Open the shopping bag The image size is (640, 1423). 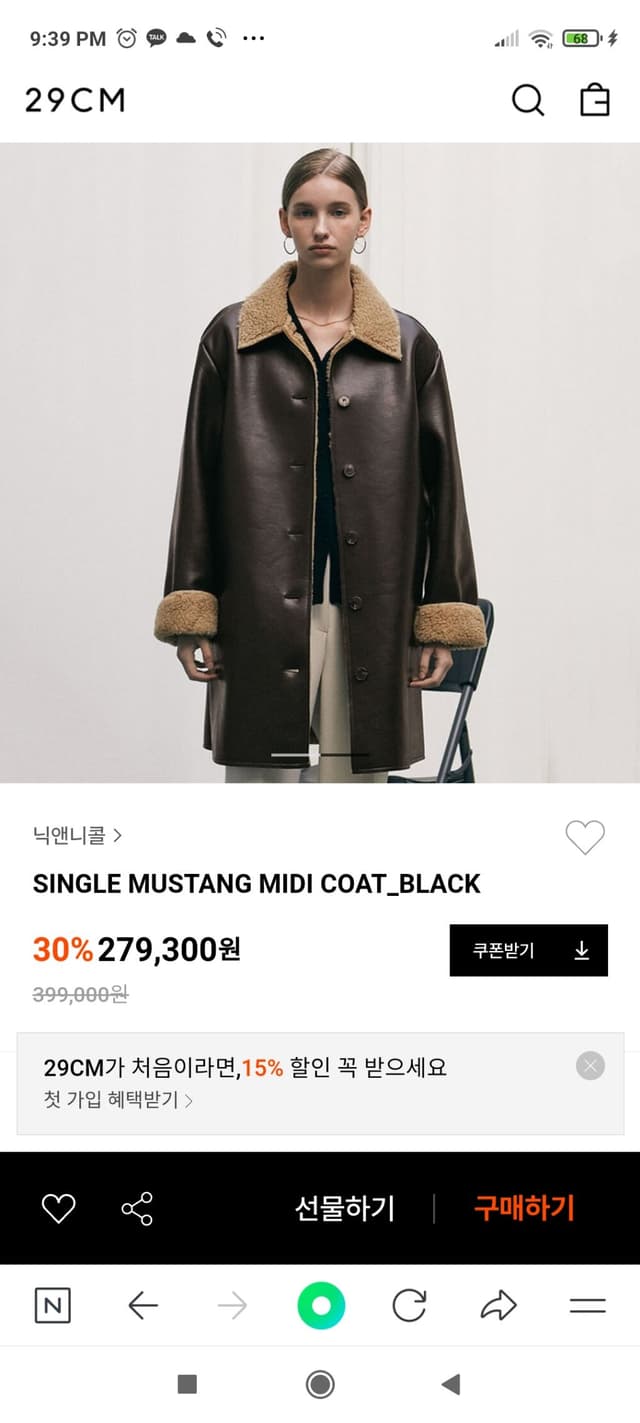(595, 100)
